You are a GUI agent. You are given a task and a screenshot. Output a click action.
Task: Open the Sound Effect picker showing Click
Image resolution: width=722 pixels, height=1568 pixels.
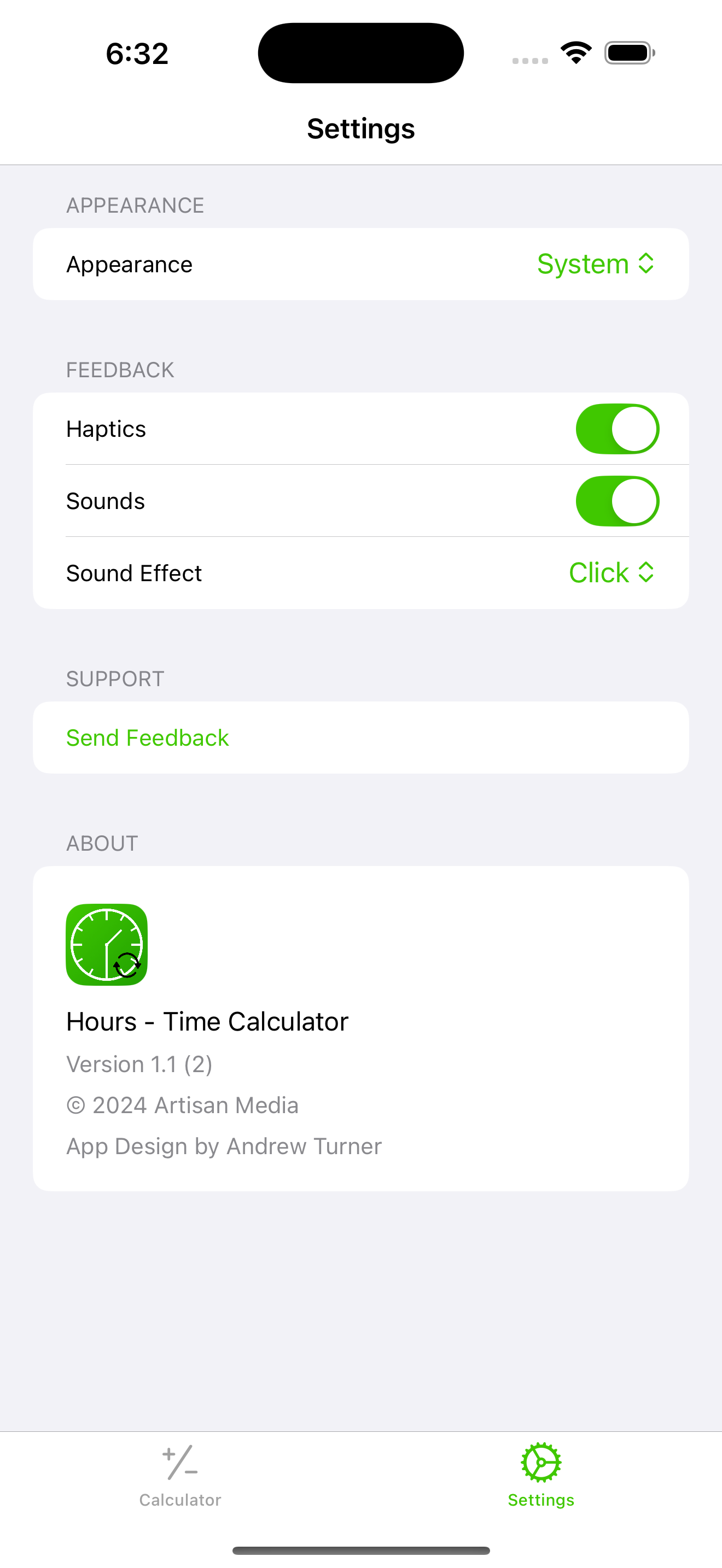coord(610,572)
